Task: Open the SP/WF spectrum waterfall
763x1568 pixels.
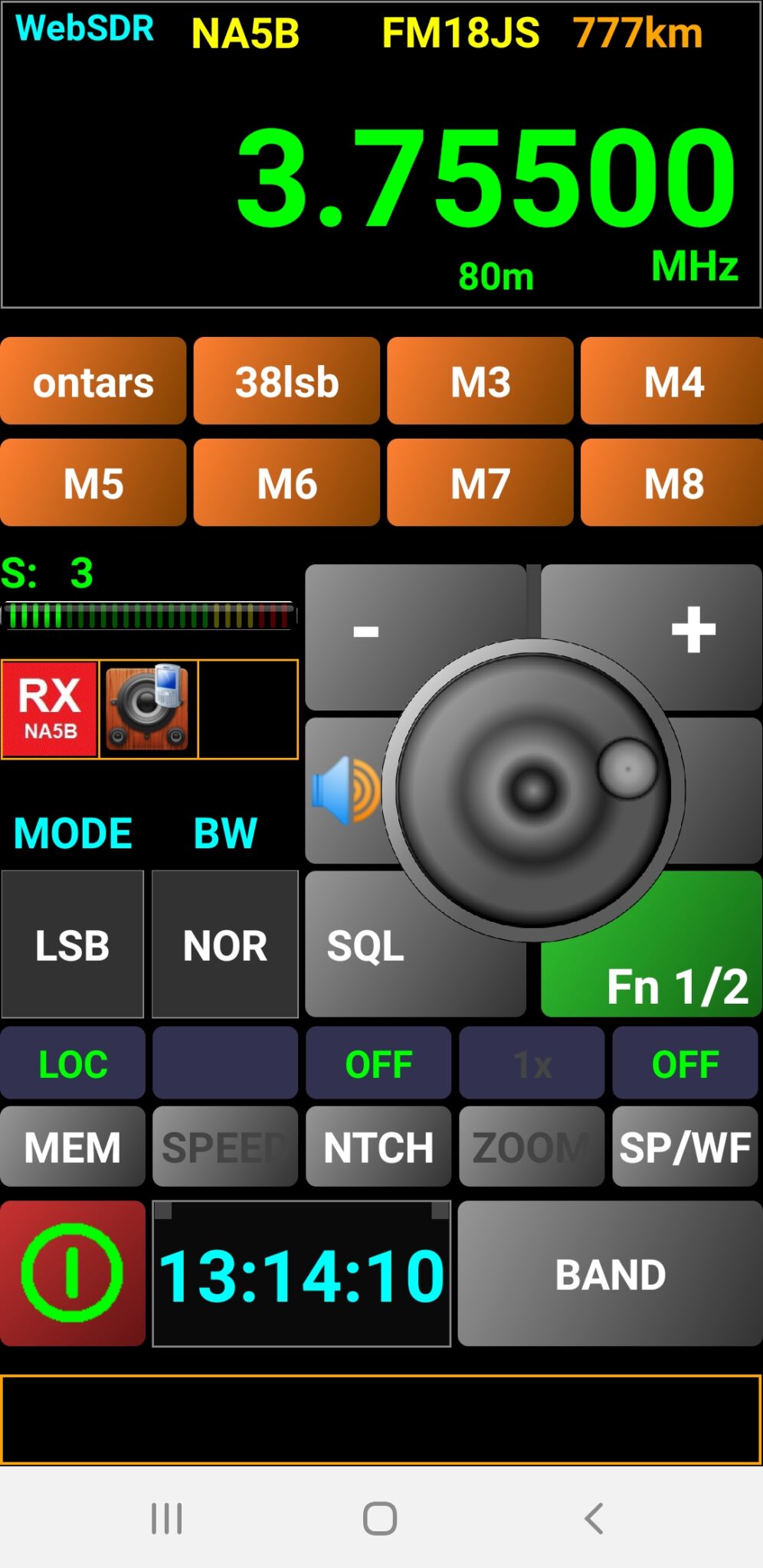Action: coord(685,1147)
